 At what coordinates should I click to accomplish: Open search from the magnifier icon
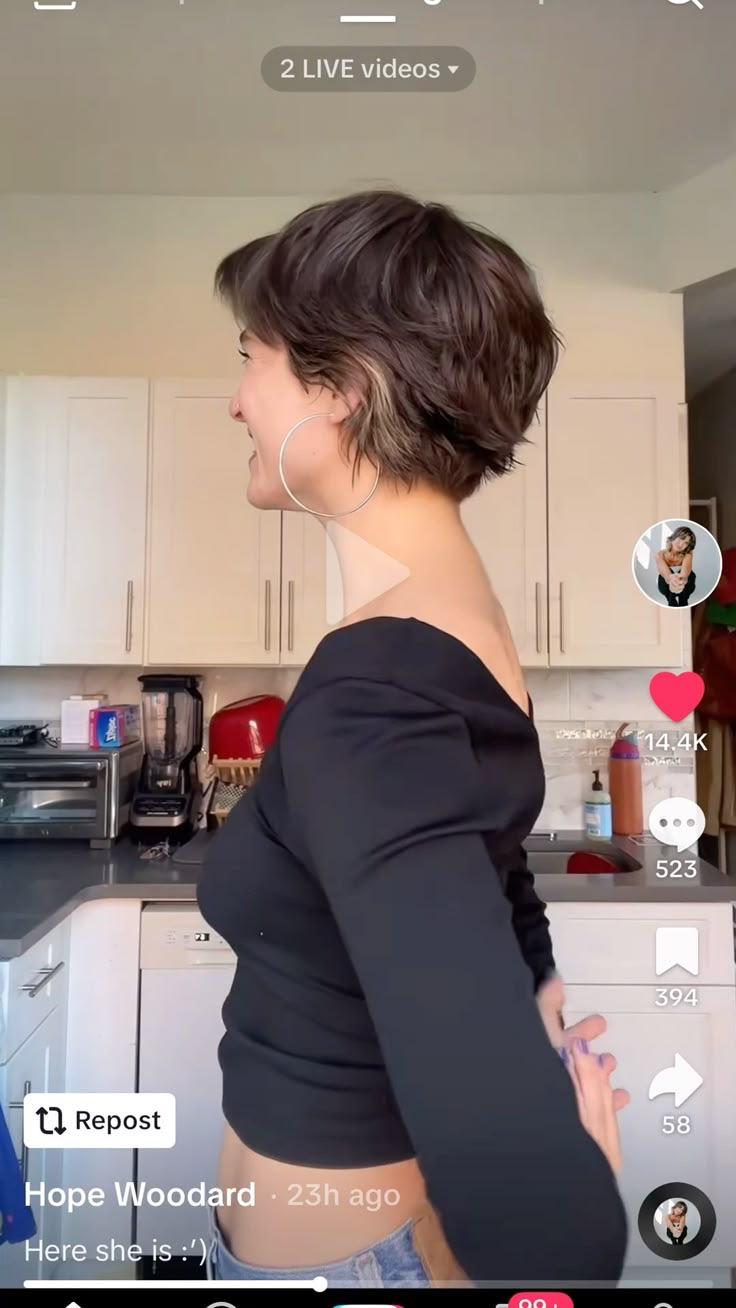[683, 4]
